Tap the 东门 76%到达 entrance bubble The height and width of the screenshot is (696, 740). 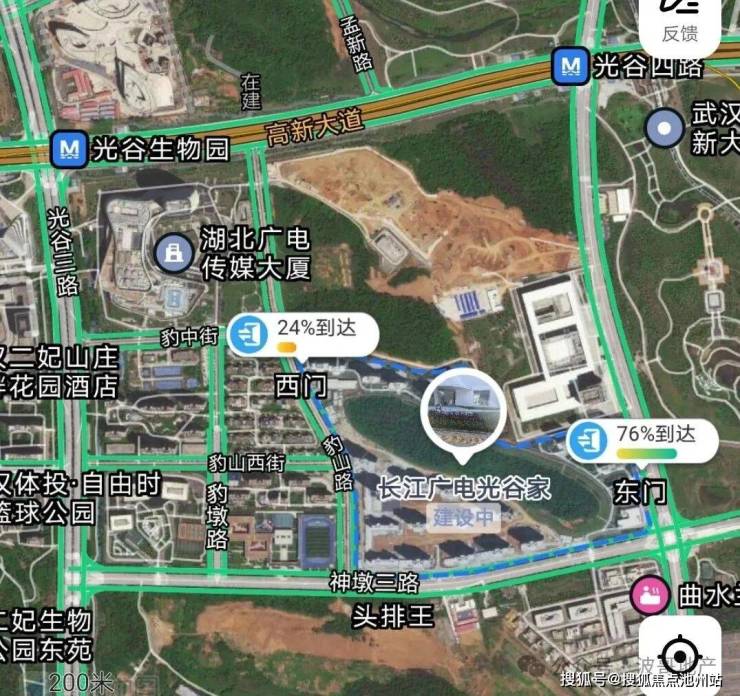pos(644,441)
